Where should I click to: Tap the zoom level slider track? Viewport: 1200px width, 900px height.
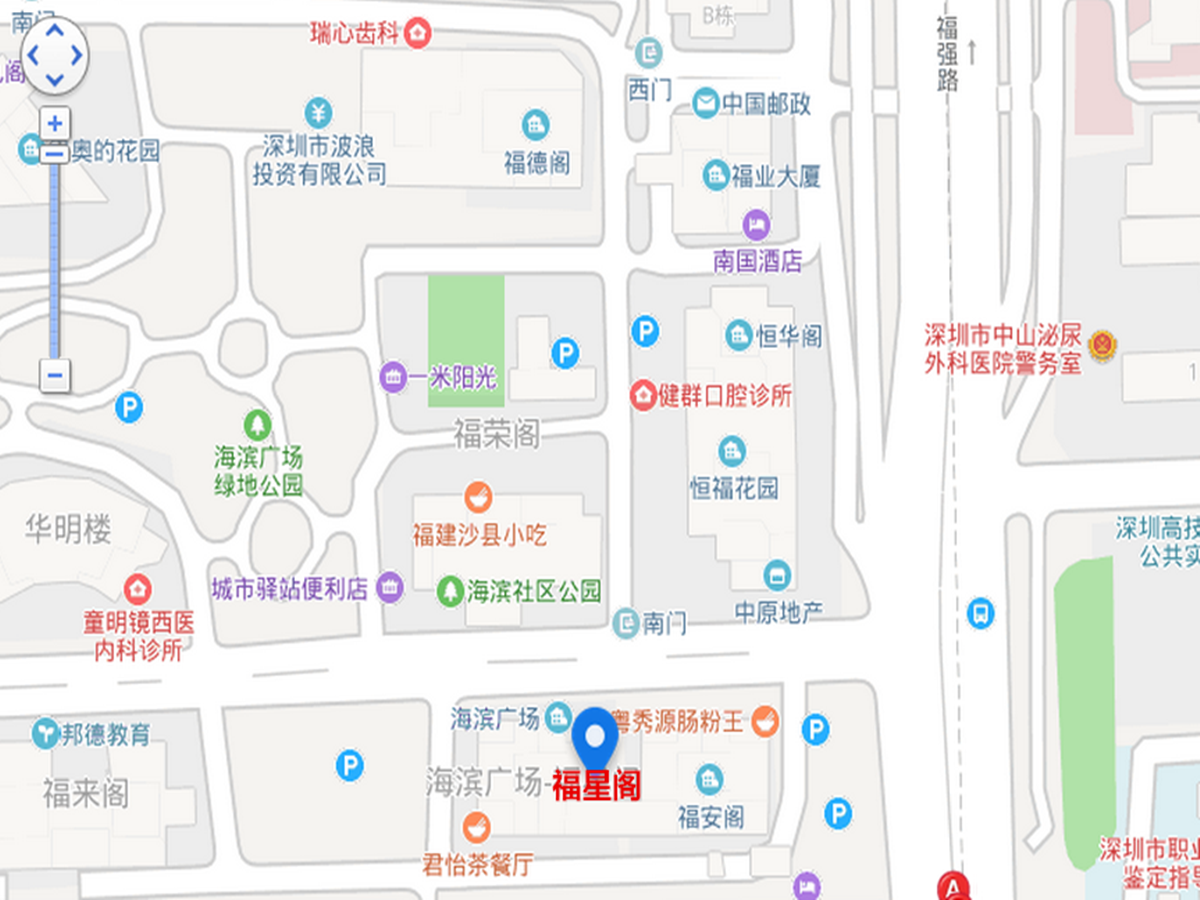pyautogui.click(x=55, y=250)
